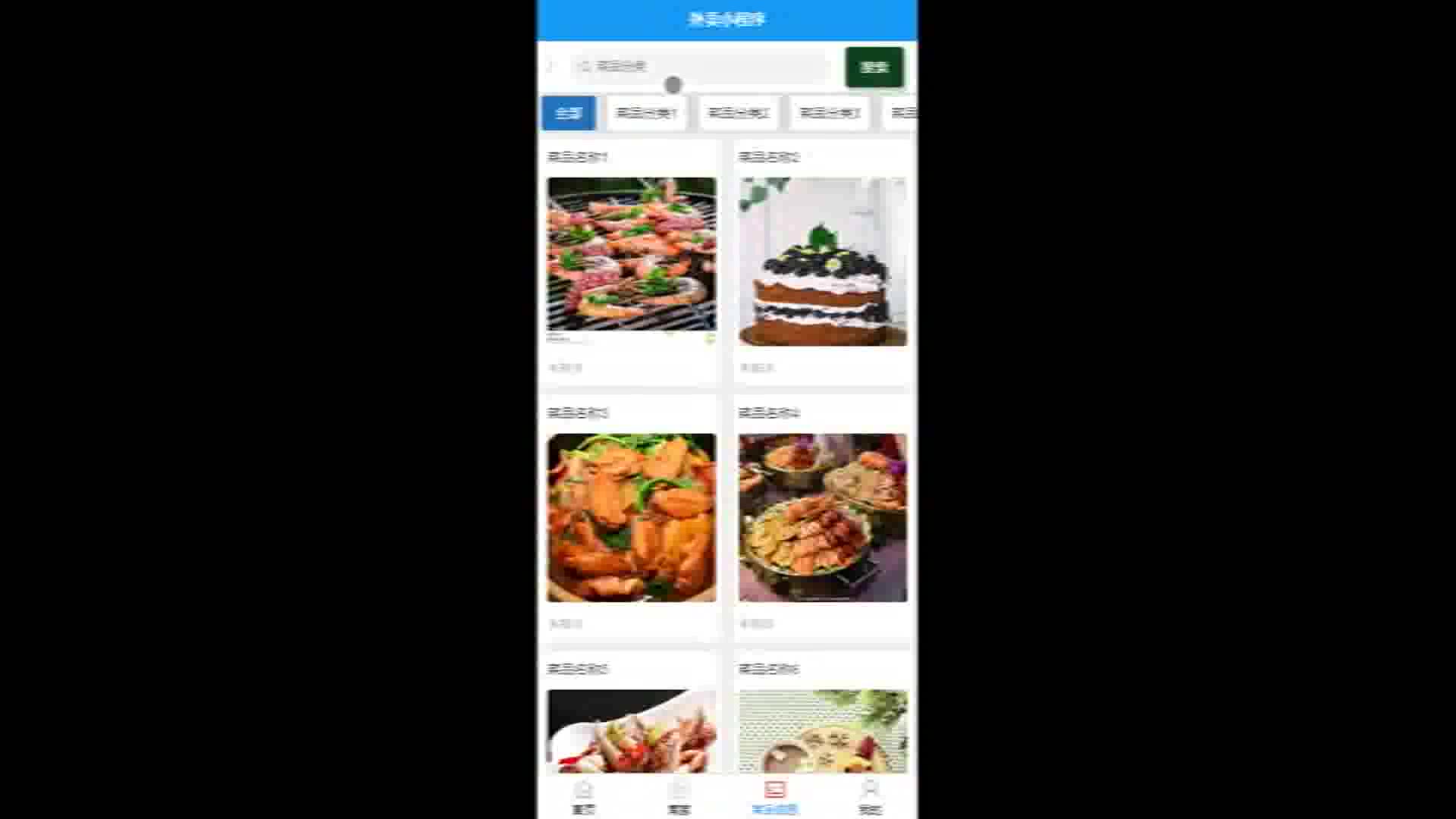Open the blueberry cake dish card
Image resolution: width=1456 pixels, height=819 pixels.
pyautogui.click(x=823, y=262)
